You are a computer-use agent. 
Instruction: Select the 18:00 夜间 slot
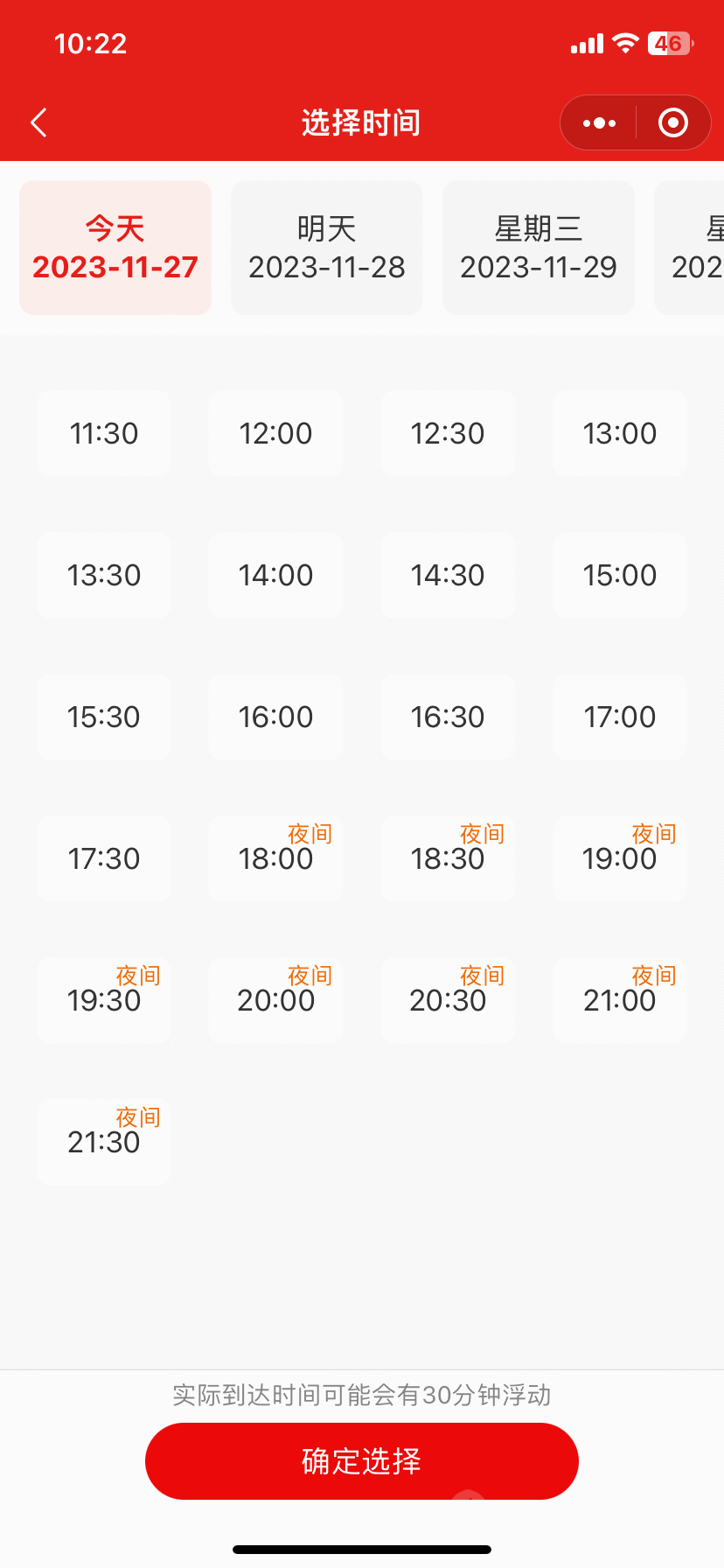[x=275, y=858]
